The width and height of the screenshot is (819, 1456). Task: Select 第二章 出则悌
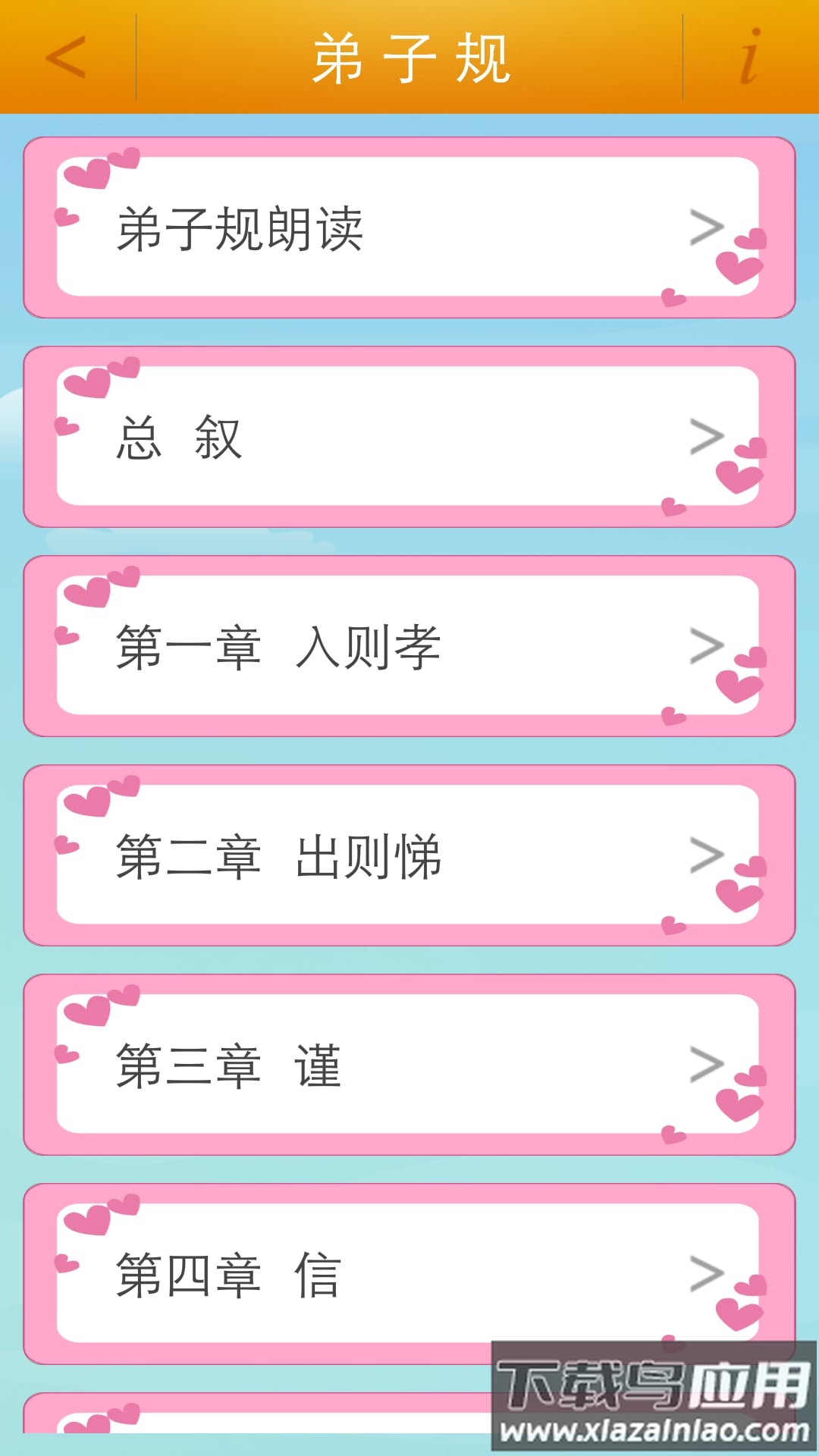pos(409,855)
